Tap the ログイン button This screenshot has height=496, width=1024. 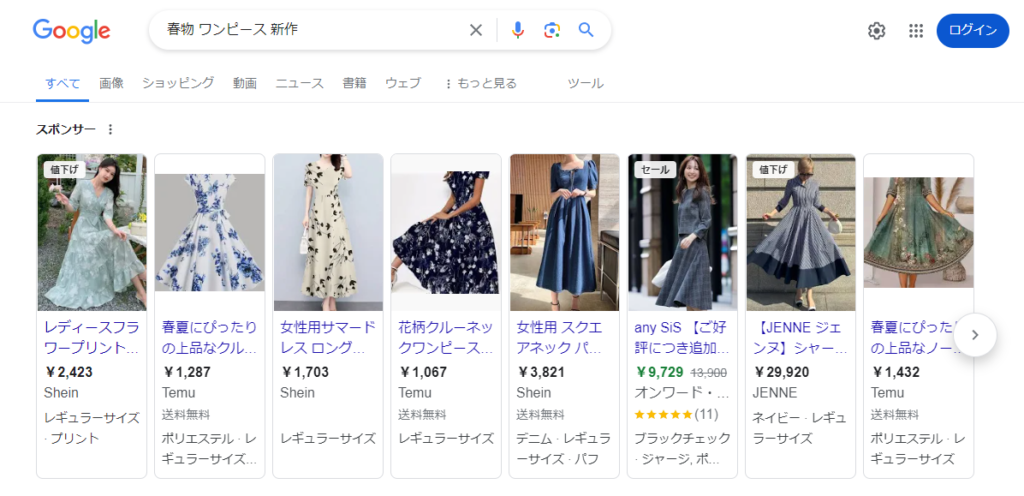click(972, 31)
